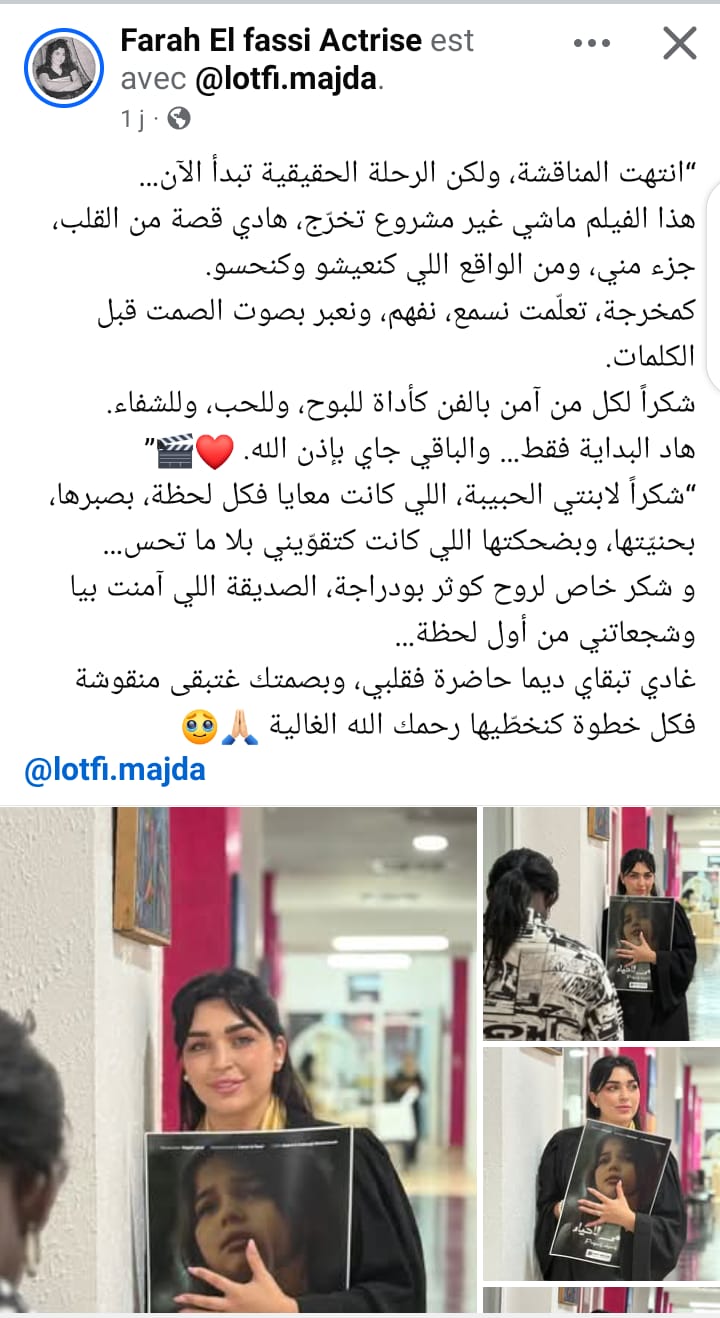Open Farah El fassi Actrise's profile picture
The height and width of the screenshot is (1318, 720).
65,67
